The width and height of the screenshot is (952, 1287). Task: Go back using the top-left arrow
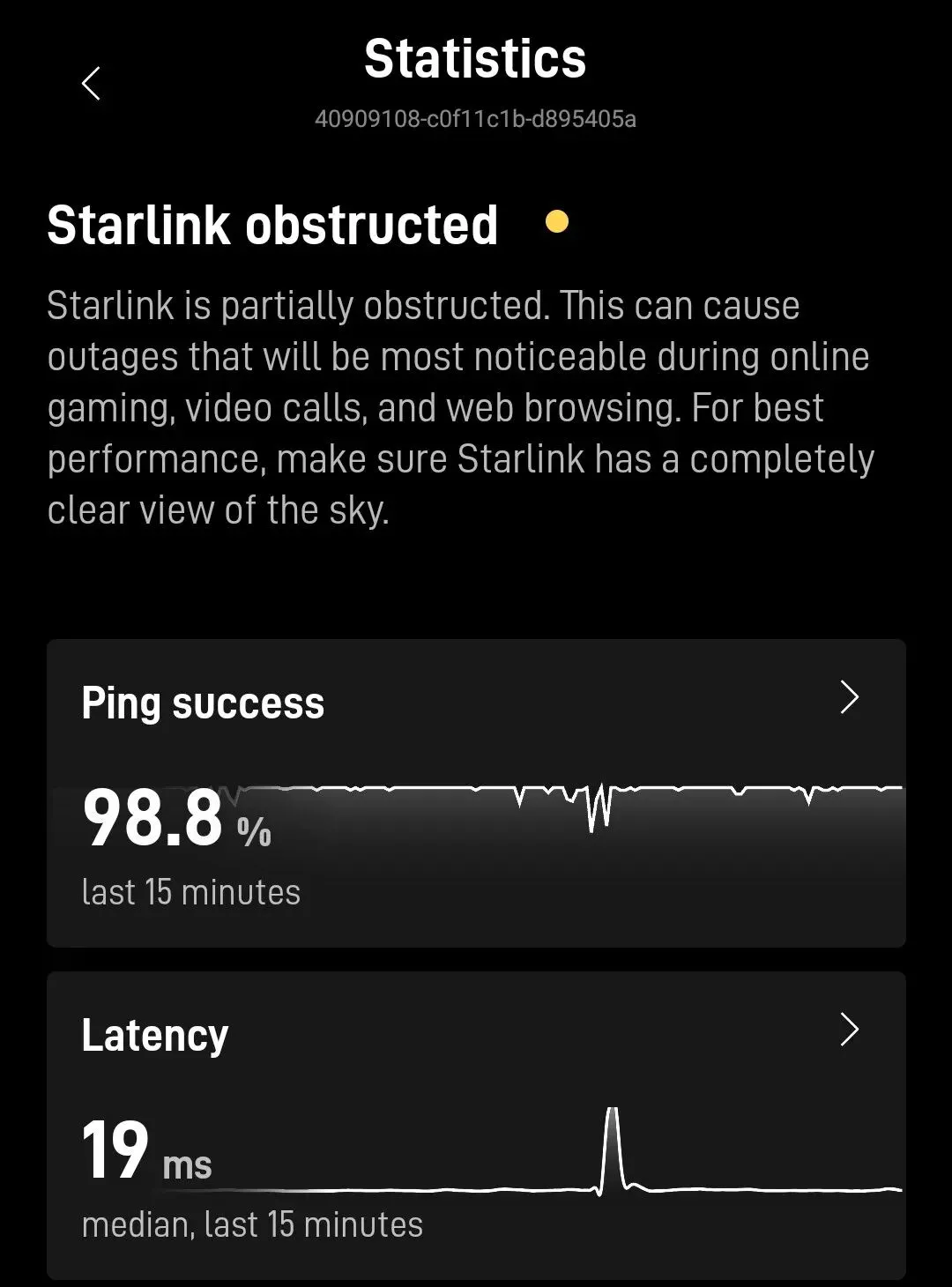(x=91, y=84)
